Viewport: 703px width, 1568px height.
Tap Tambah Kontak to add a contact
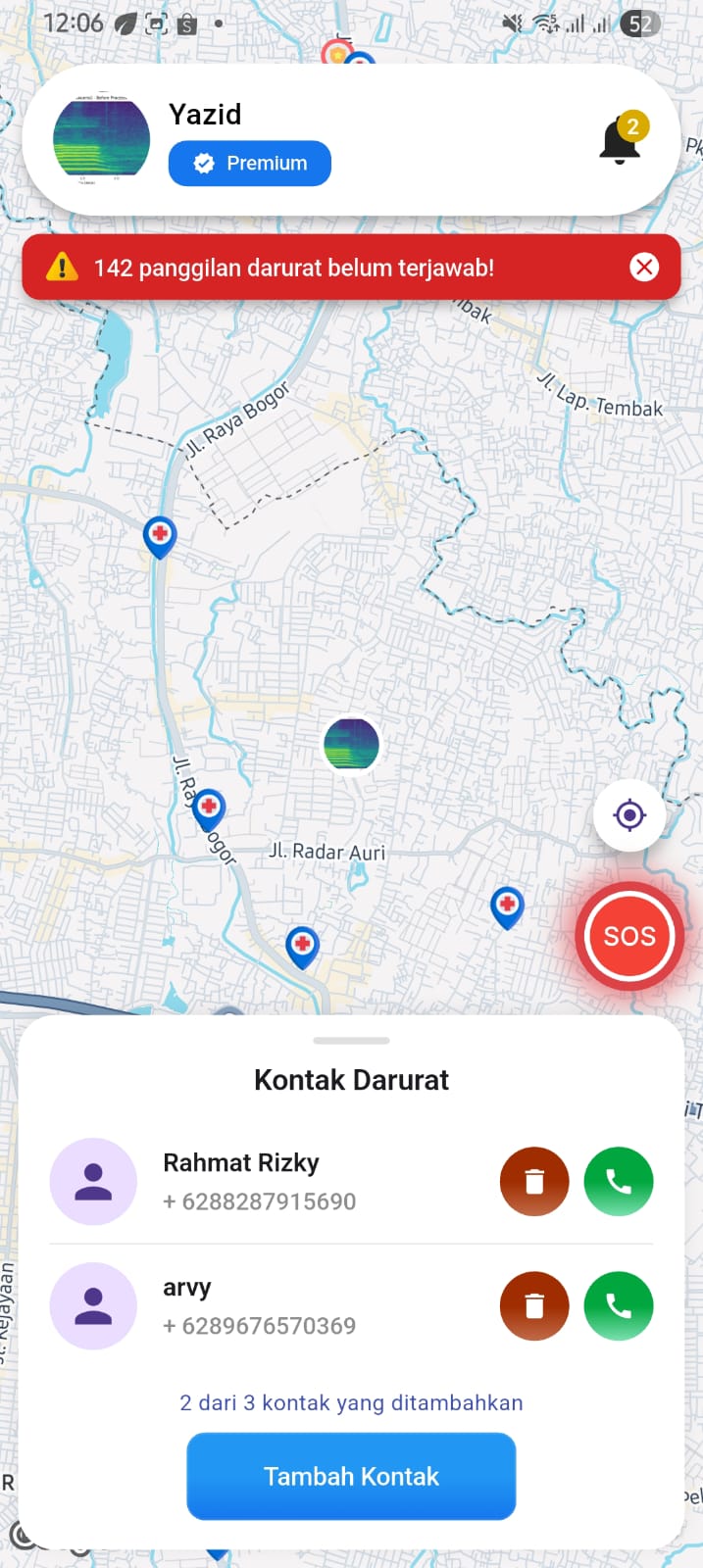tap(351, 1476)
